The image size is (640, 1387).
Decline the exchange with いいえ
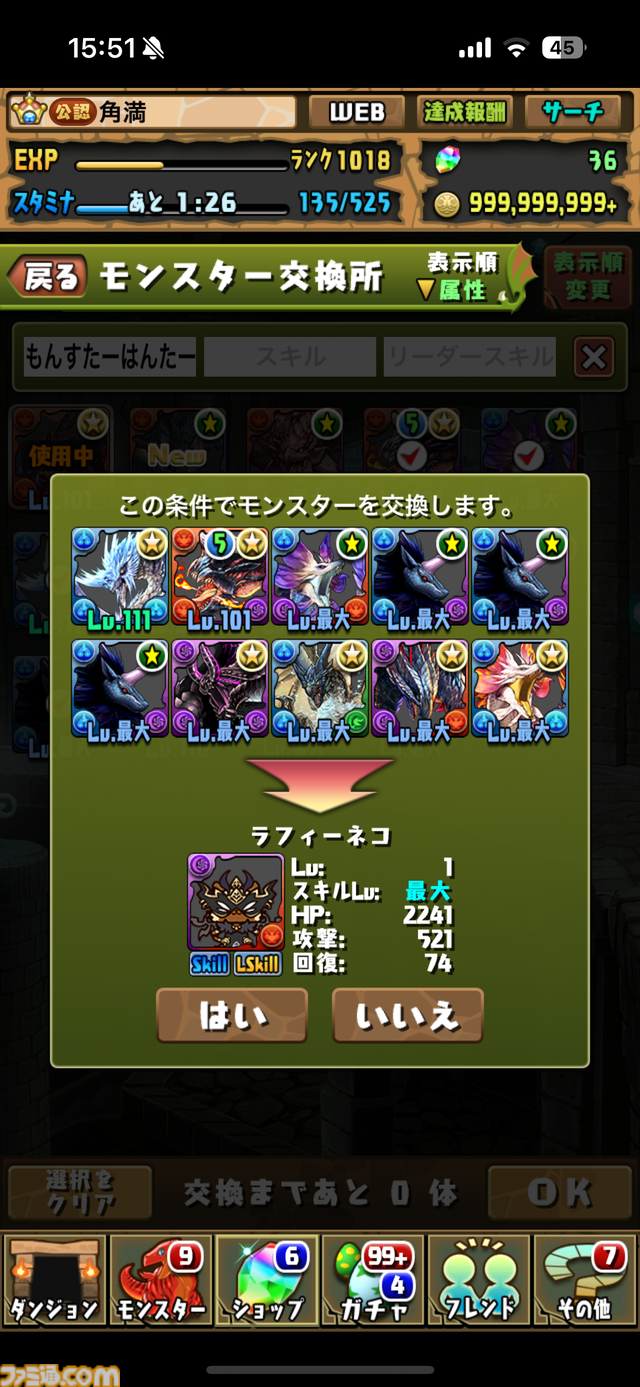(407, 1016)
